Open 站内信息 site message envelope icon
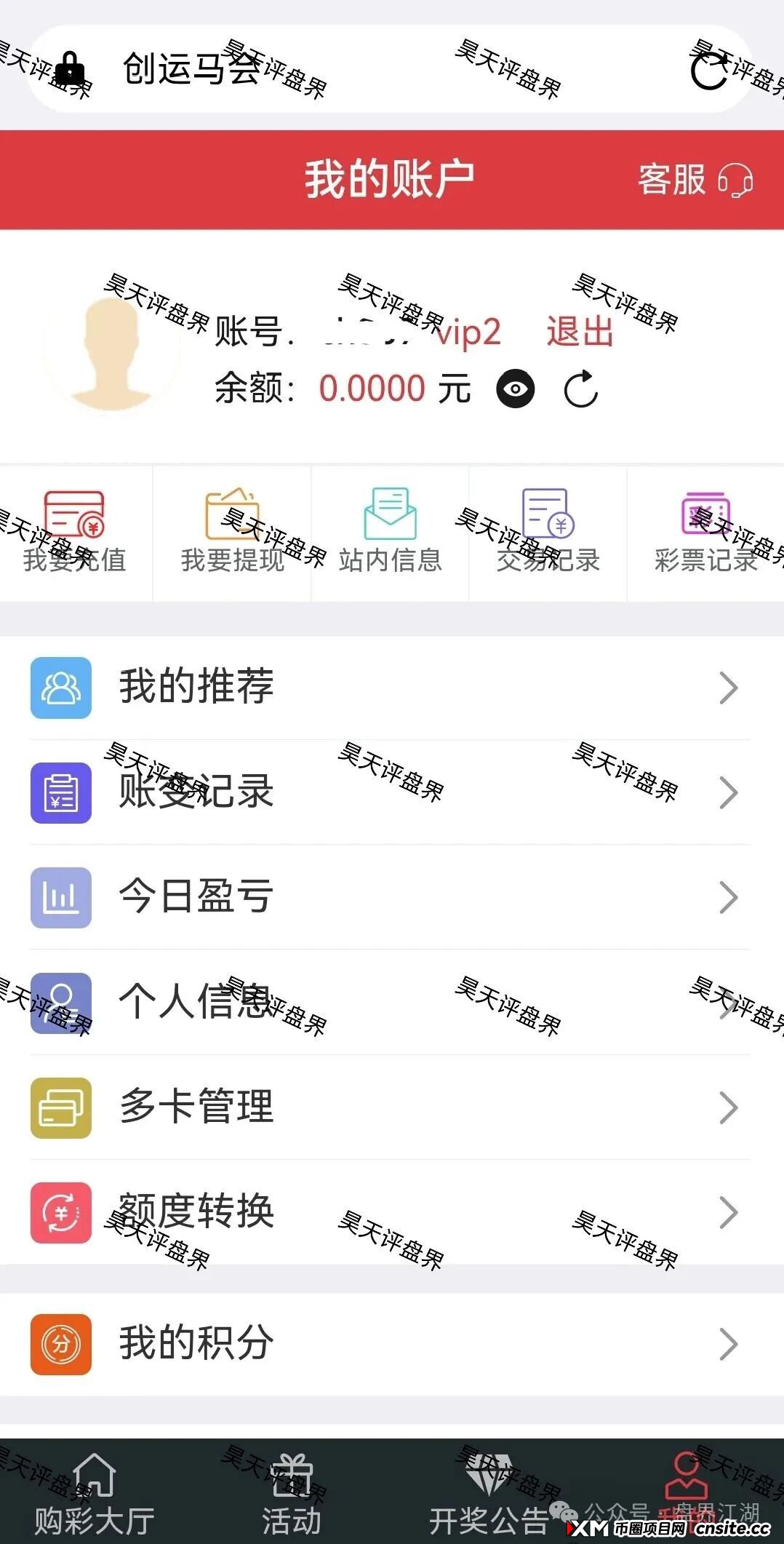Screen dimensions: 784x1544 [391, 517]
